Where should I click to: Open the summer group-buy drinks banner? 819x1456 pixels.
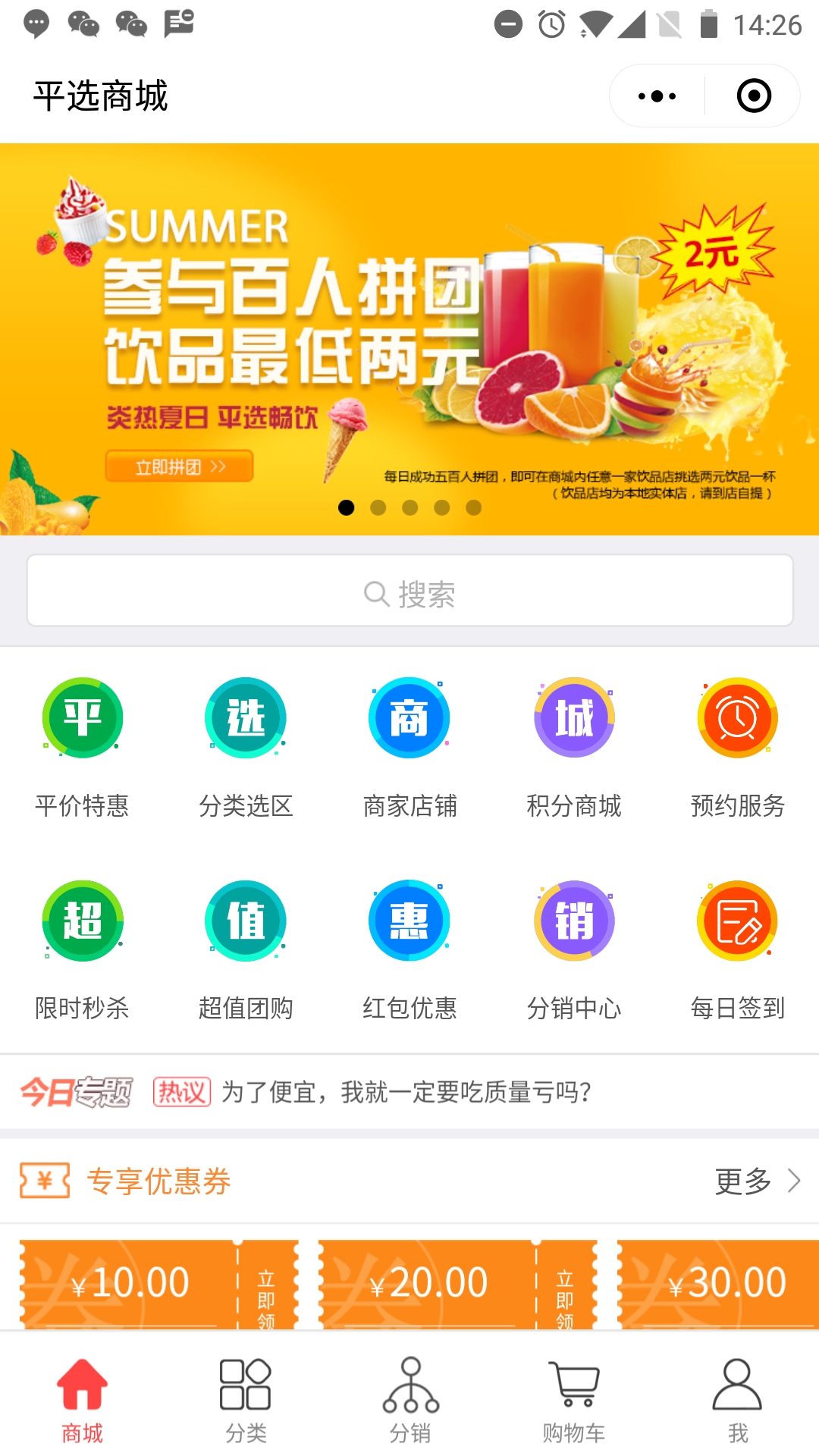pyautogui.click(x=409, y=339)
